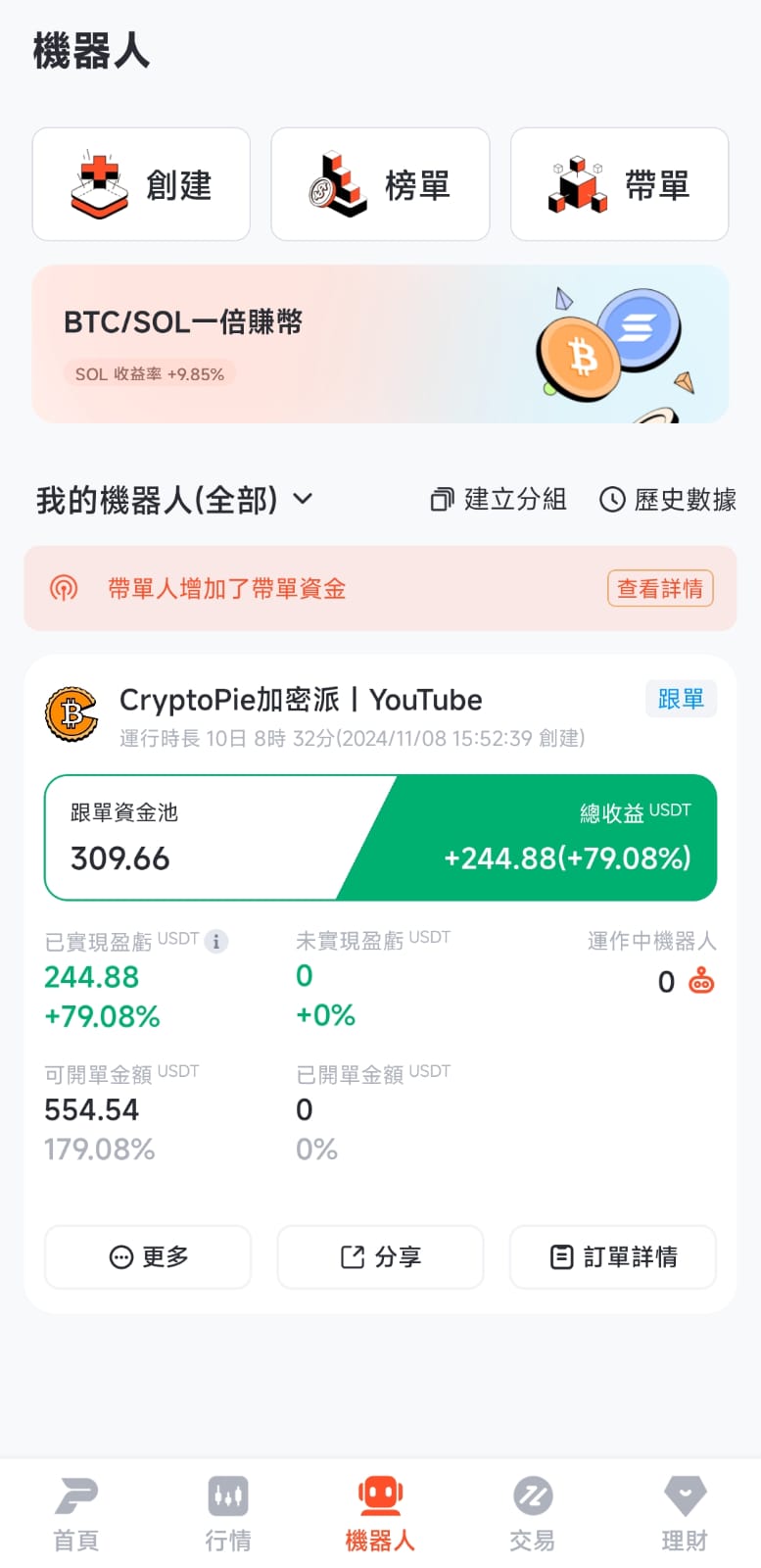Open 訂單詳情 order details
This screenshot has width=761, height=1568.
613,1256
